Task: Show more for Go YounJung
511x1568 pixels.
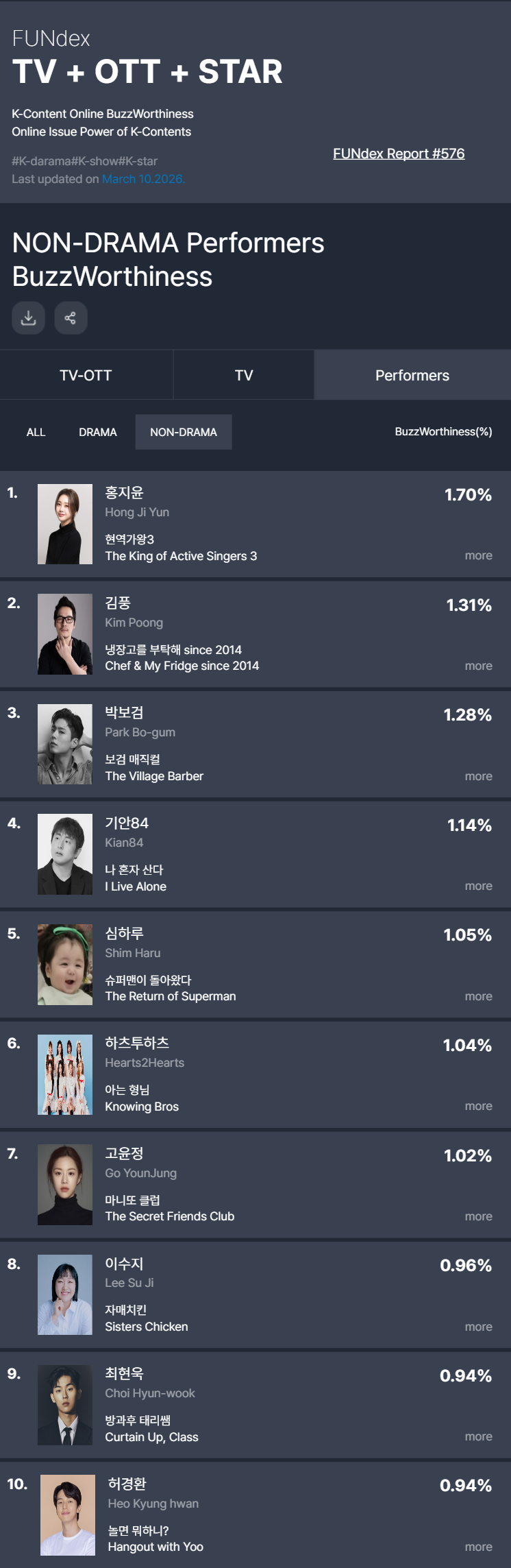Action: pyautogui.click(x=478, y=1216)
